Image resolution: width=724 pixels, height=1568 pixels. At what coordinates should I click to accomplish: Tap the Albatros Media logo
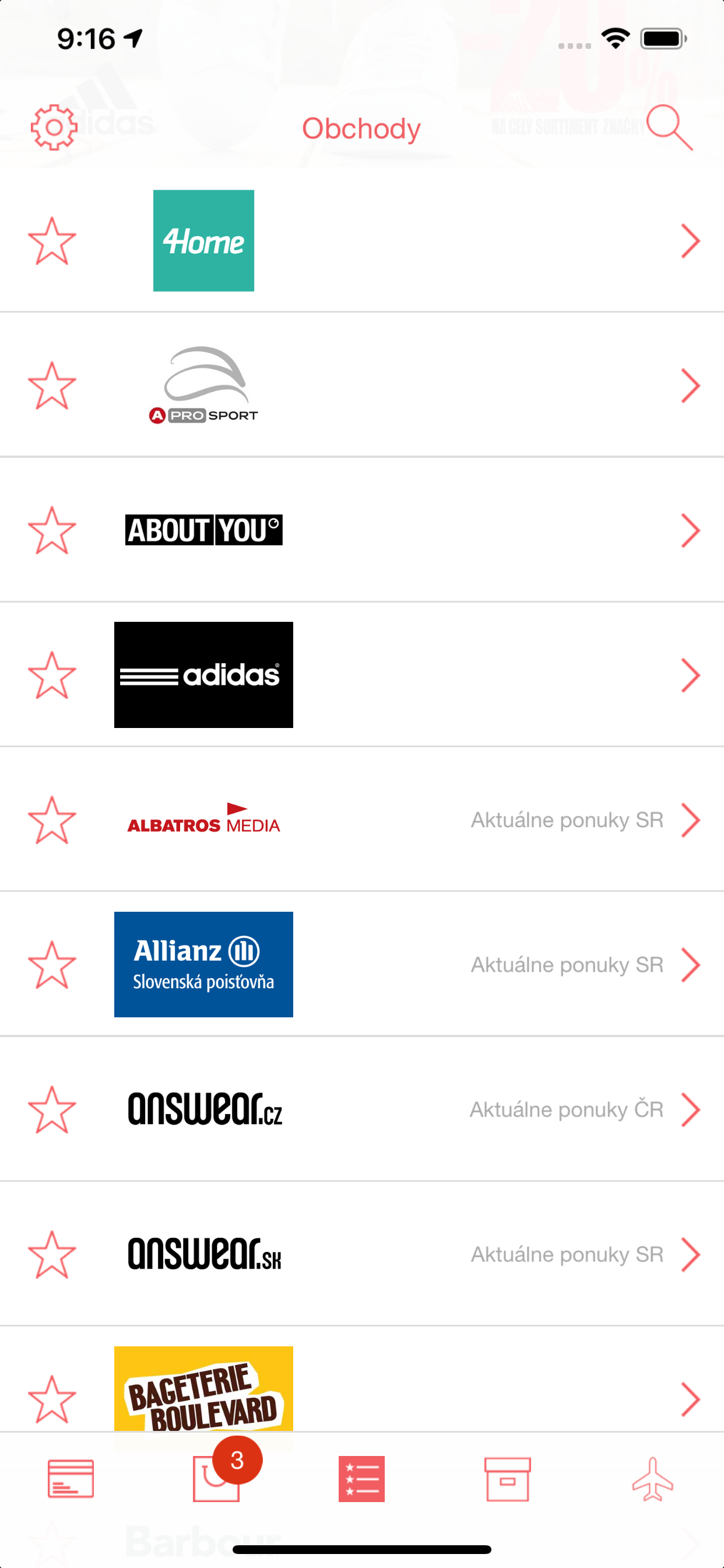[x=203, y=818]
